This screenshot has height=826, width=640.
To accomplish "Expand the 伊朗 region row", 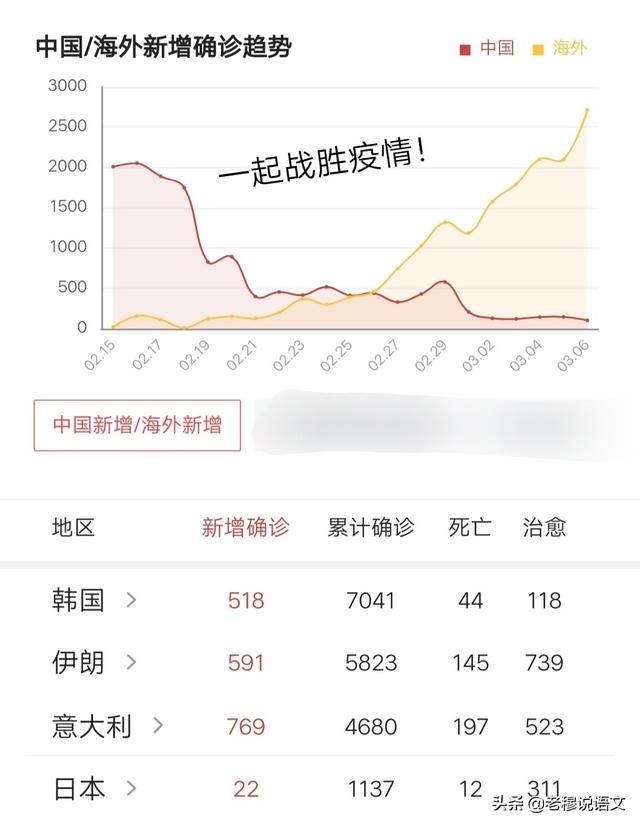I will [x=94, y=662].
